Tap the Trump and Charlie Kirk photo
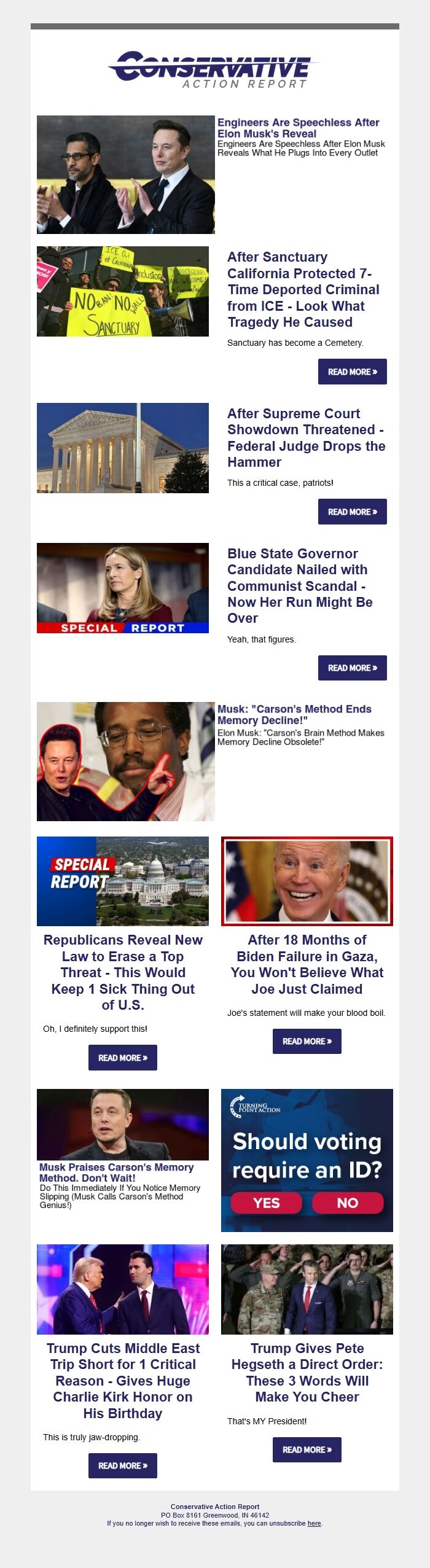Viewport: 430px width, 1568px height. click(x=123, y=1289)
